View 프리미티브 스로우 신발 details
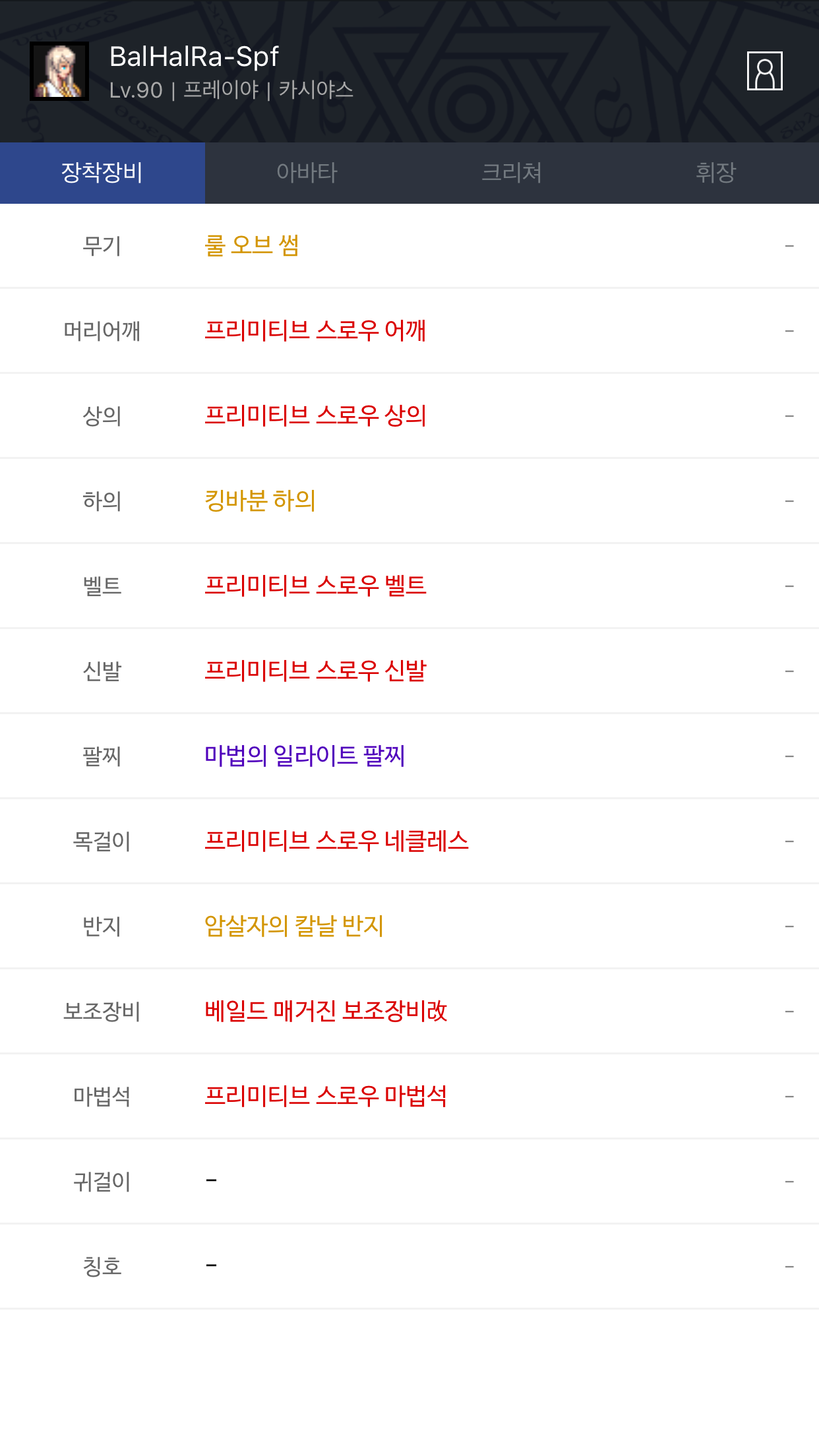This screenshot has height=1456, width=819. (409, 671)
